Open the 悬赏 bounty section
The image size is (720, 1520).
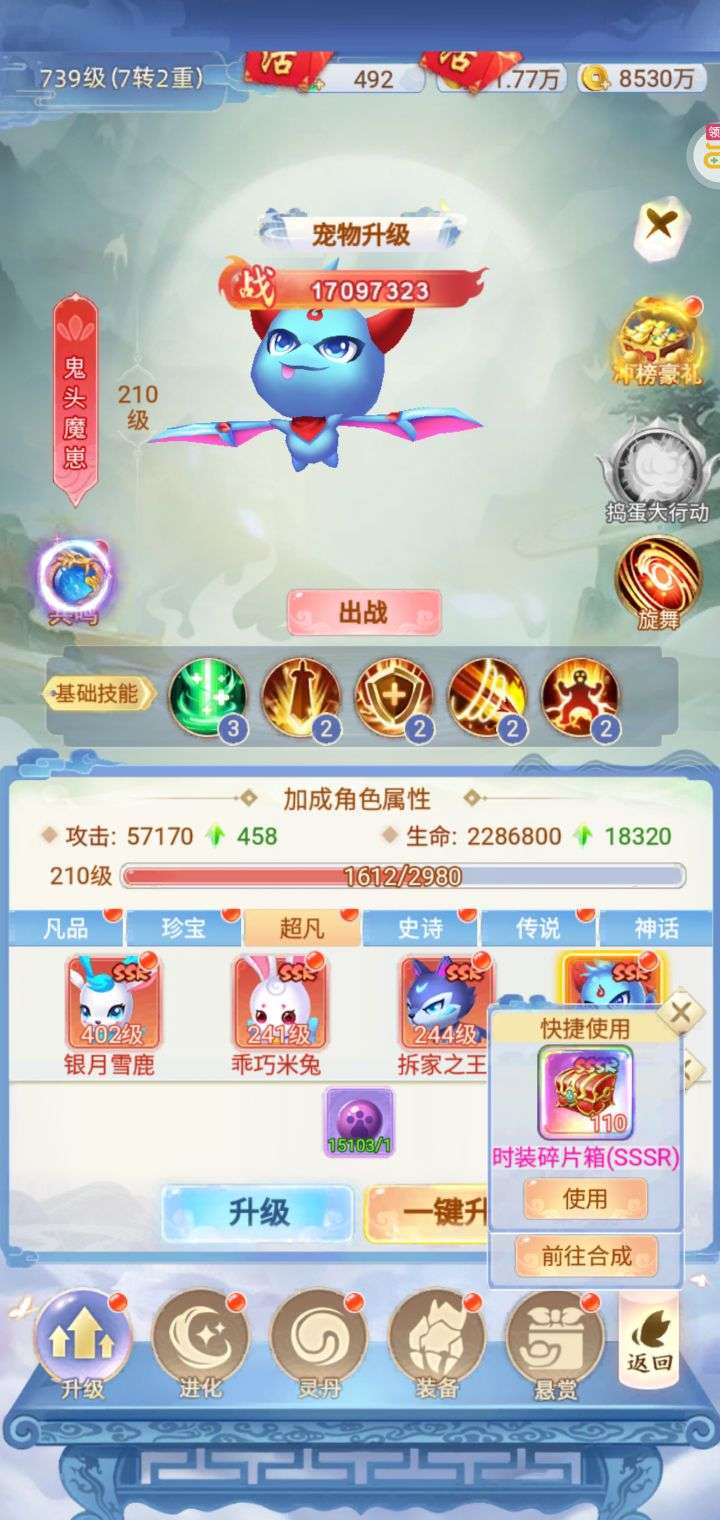(x=554, y=1340)
